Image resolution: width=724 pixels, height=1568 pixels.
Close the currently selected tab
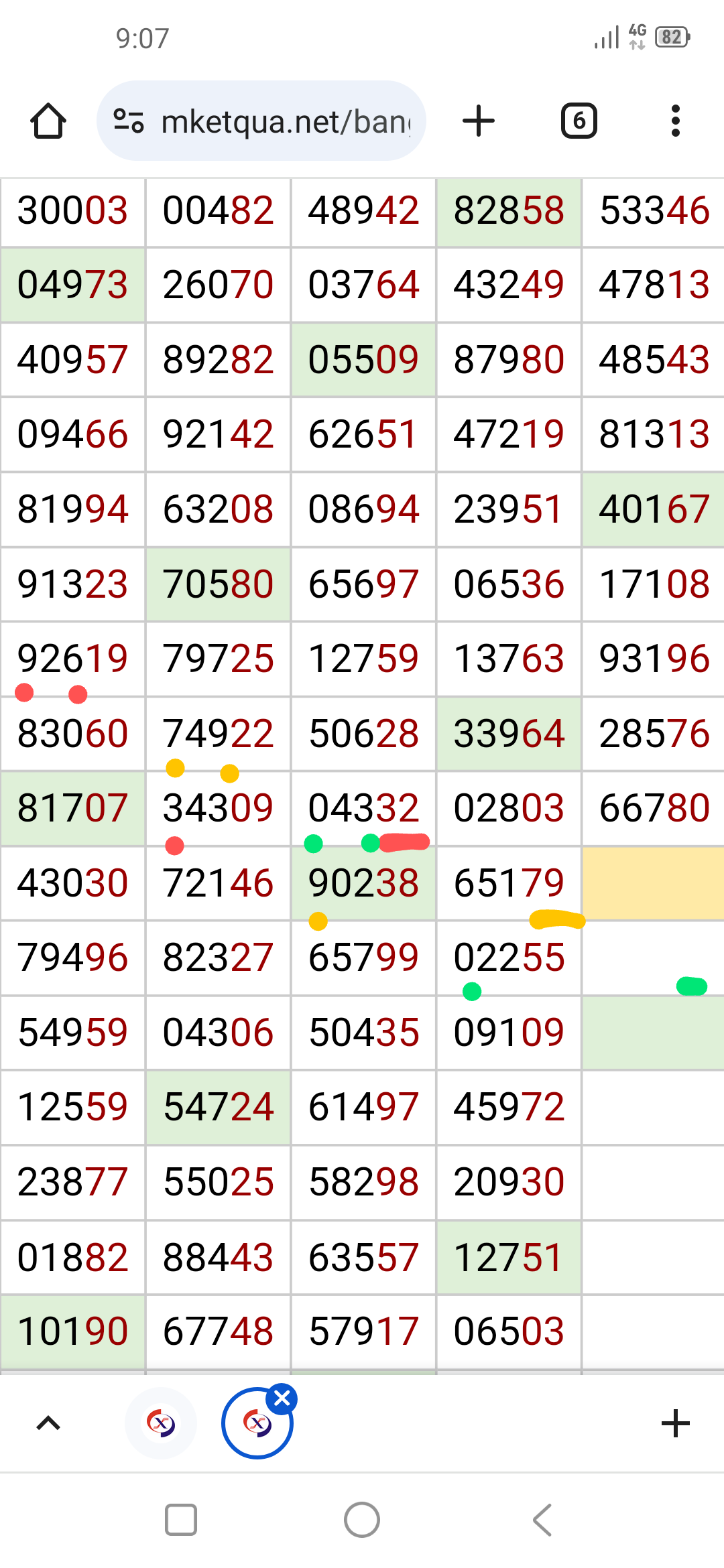[x=282, y=1398]
